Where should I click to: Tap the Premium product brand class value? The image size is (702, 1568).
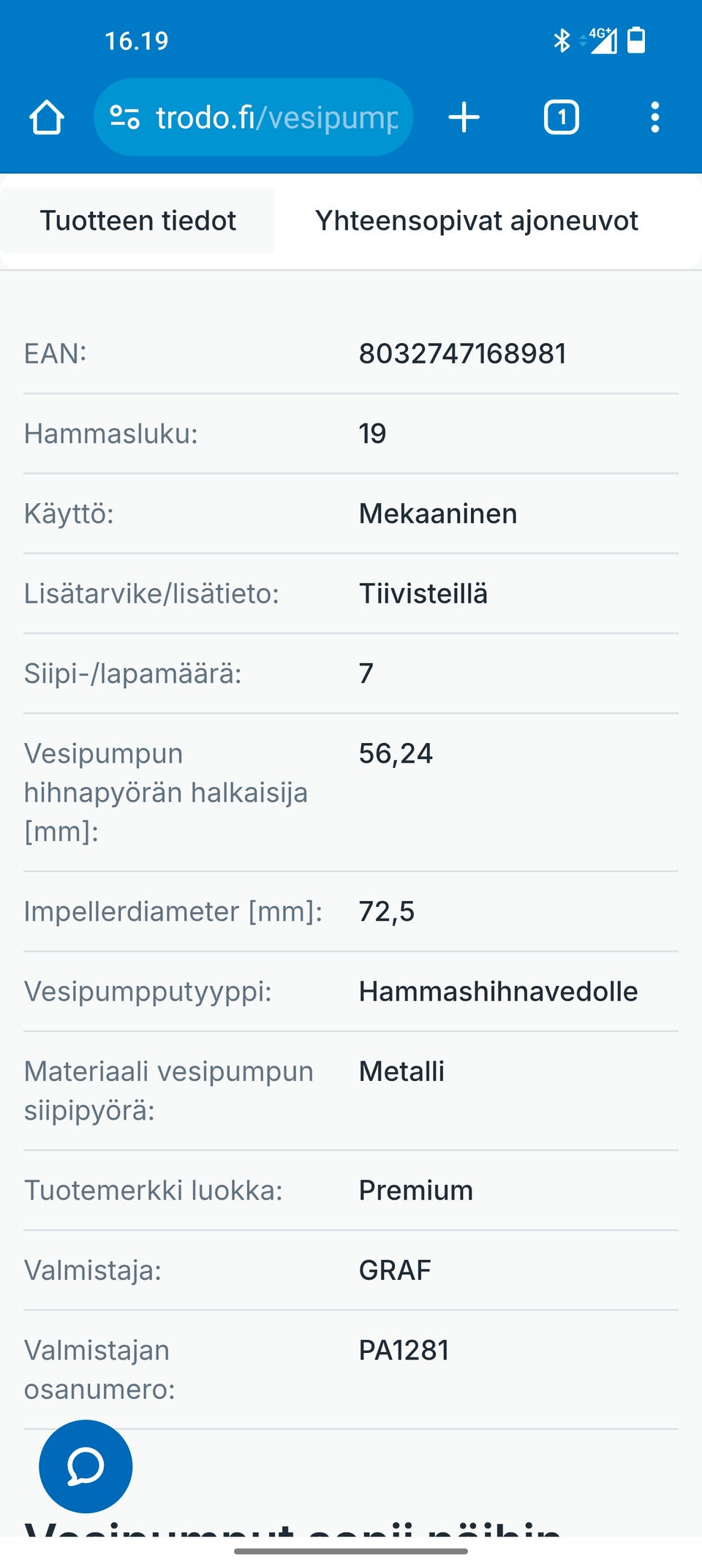[414, 1190]
